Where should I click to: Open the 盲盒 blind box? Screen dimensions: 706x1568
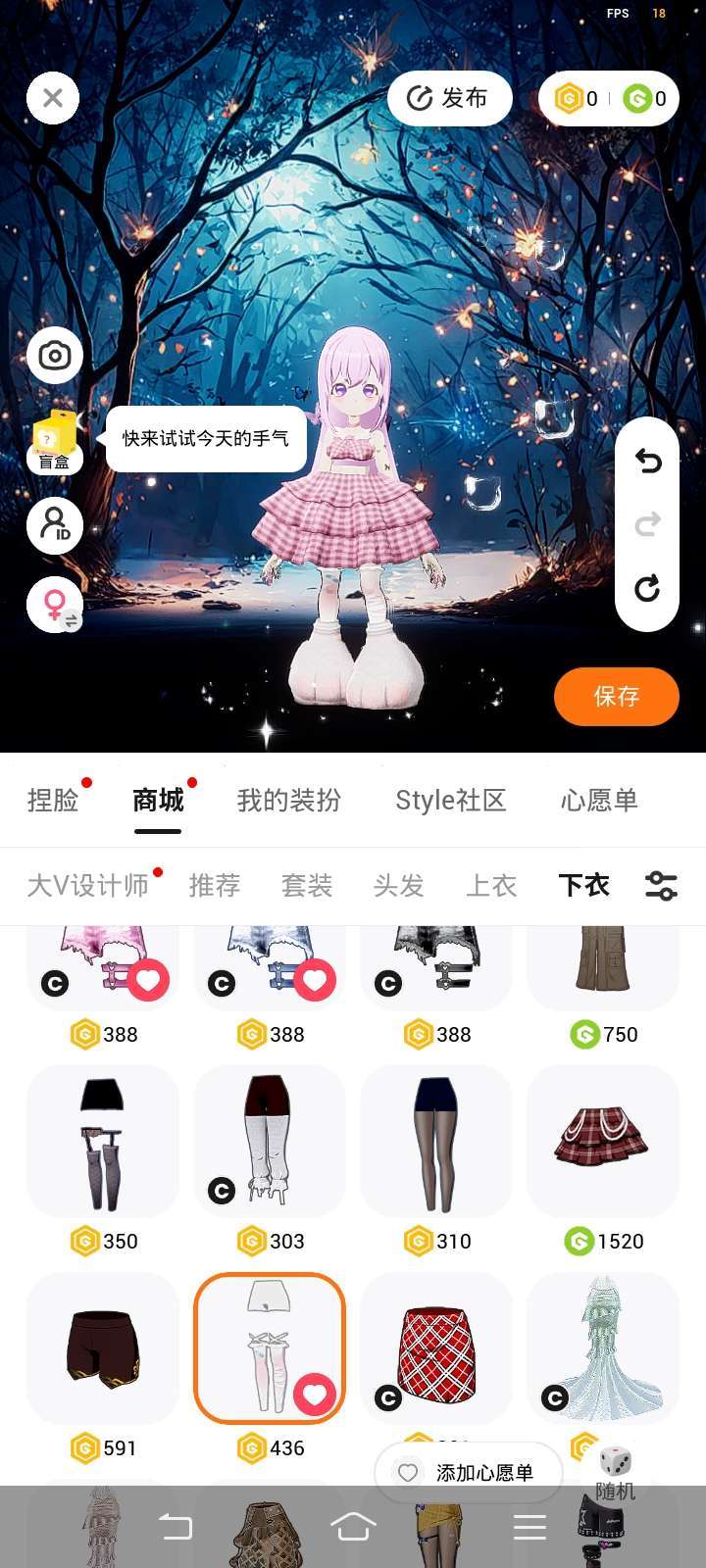55,440
